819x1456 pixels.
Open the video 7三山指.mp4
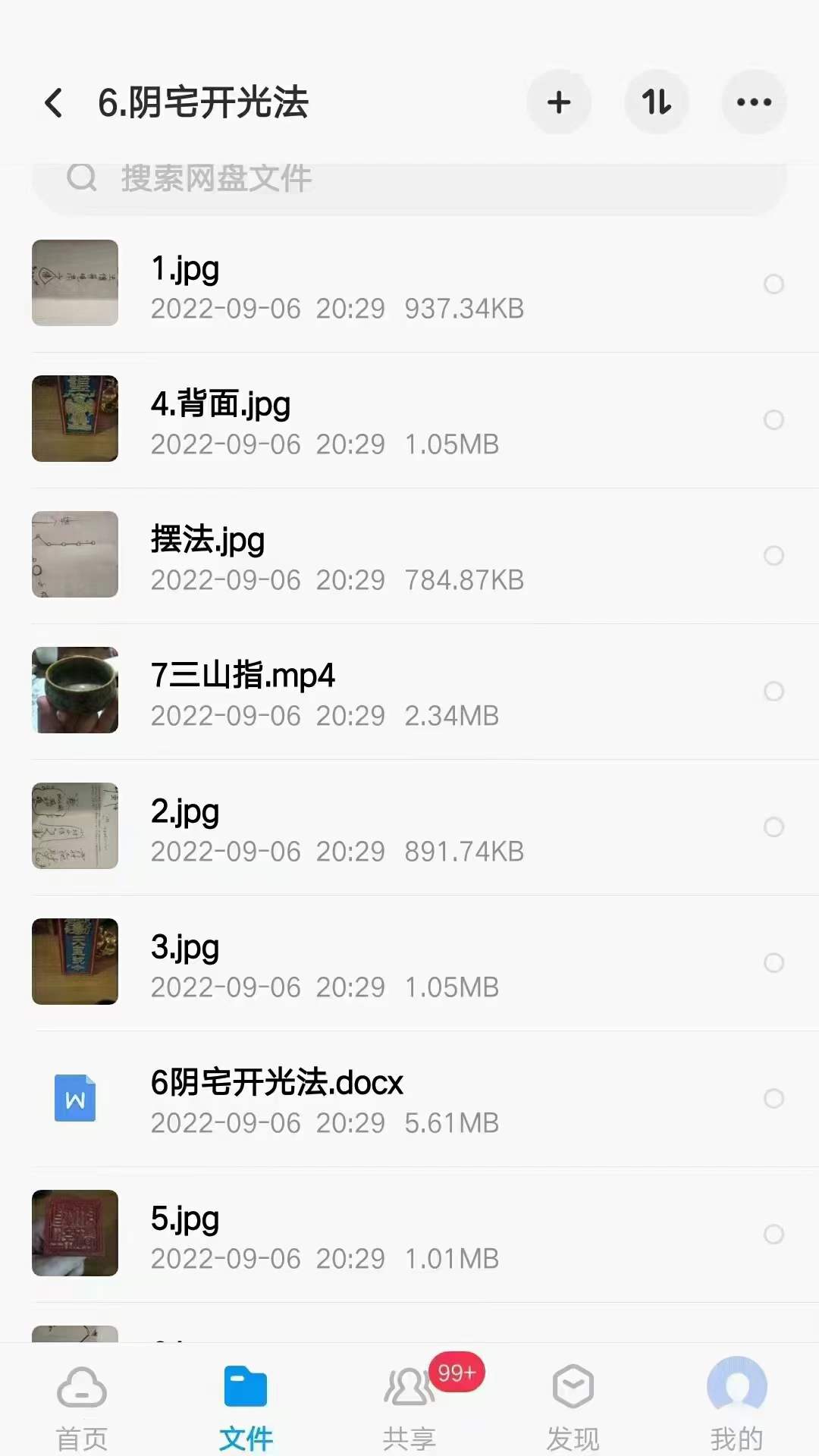click(x=243, y=676)
